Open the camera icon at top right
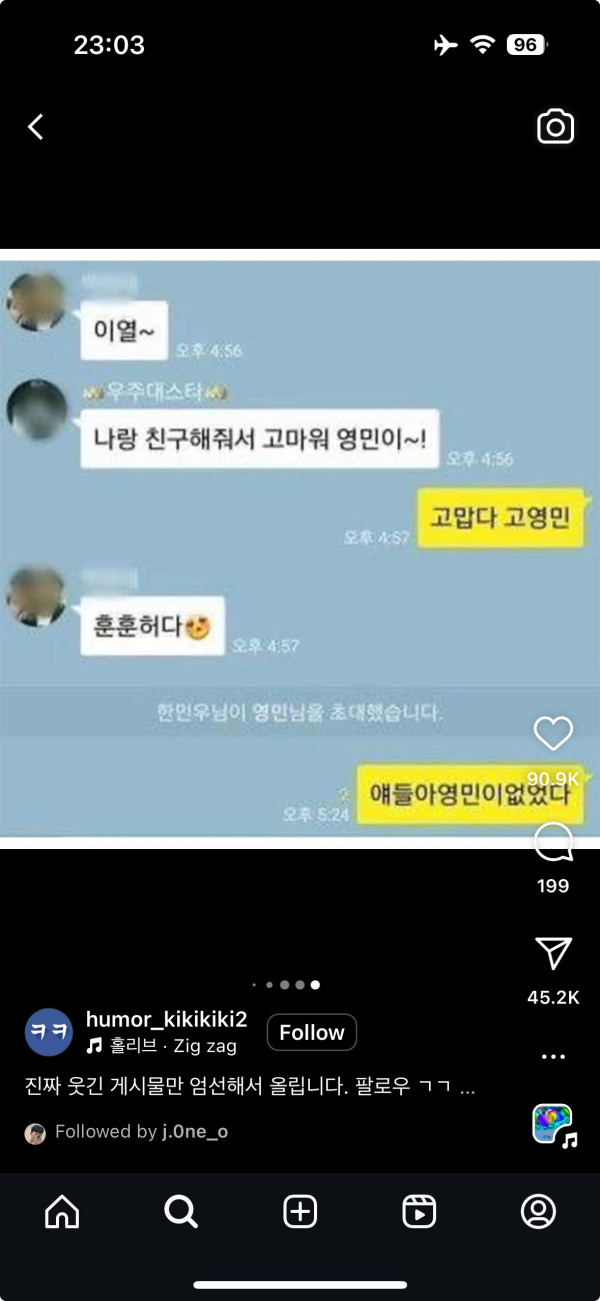 555,127
